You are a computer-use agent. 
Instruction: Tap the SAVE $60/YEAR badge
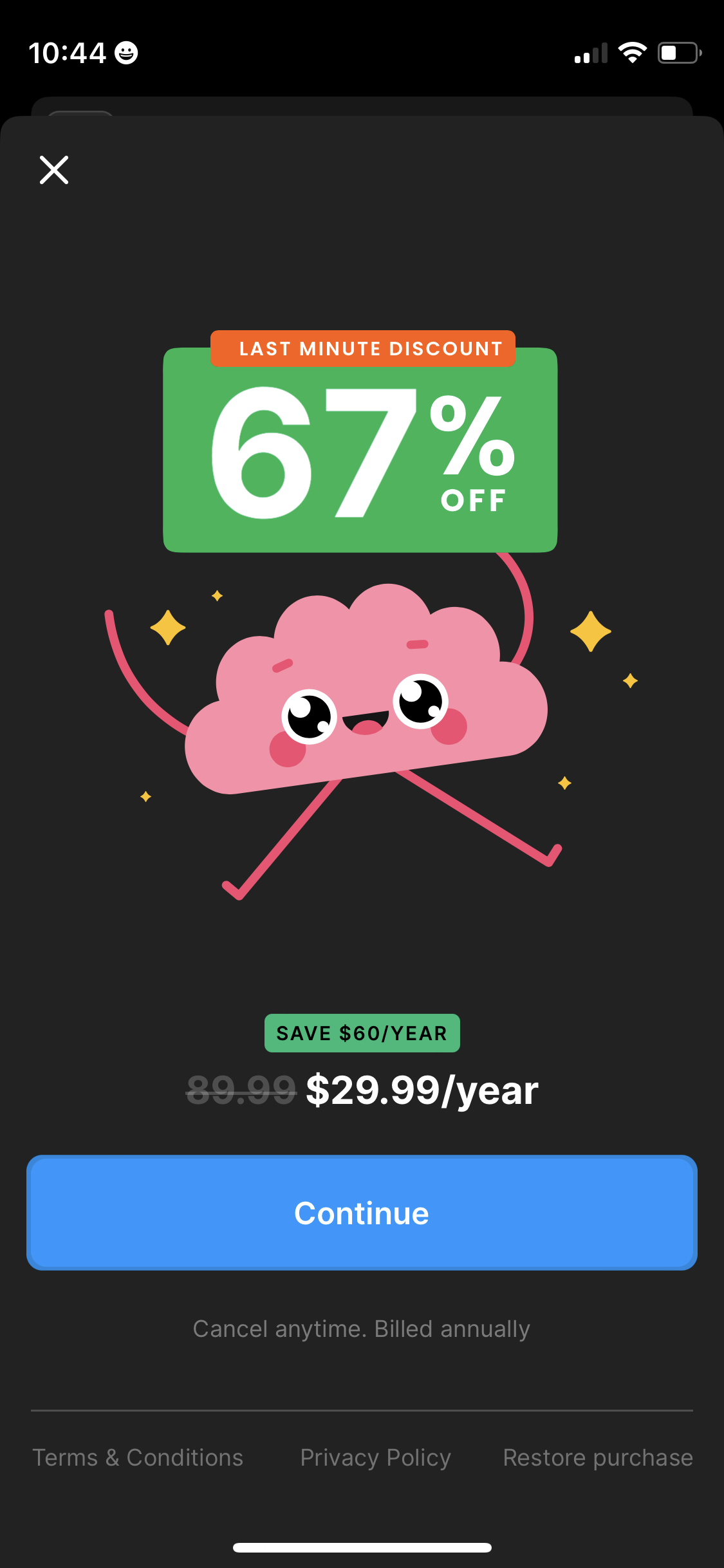coord(362,1033)
